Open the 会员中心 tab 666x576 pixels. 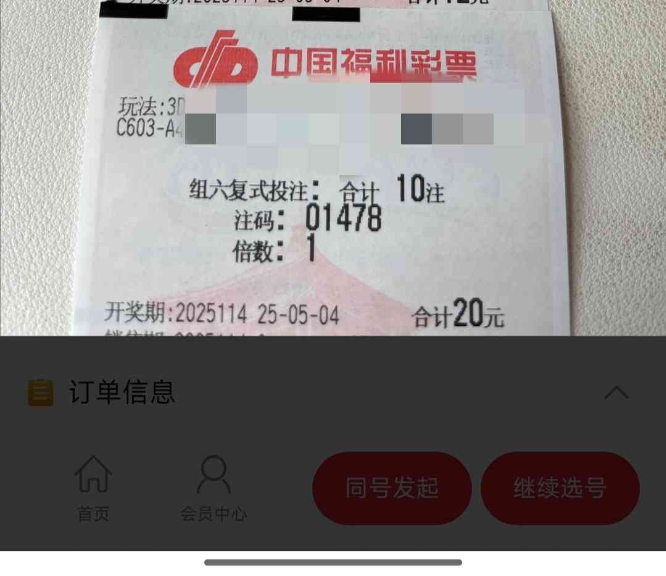(x=213, y=488)
